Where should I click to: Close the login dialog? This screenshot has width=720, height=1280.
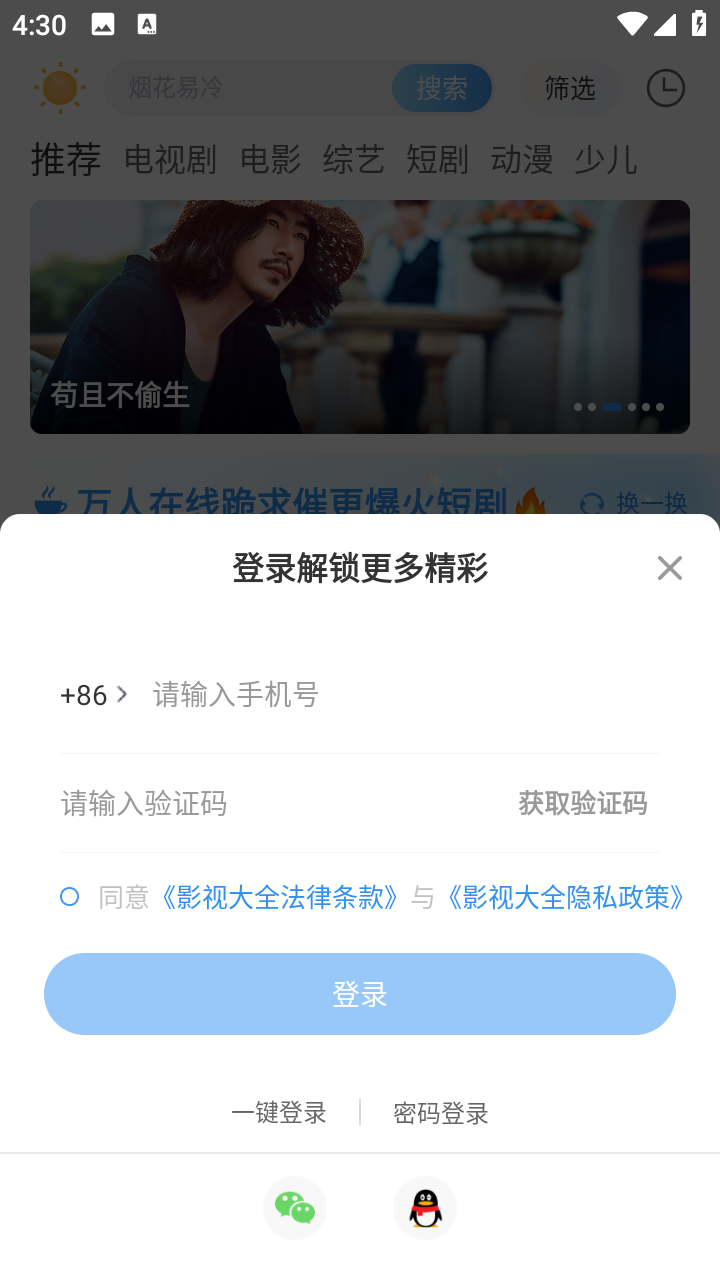pos(669,568)
